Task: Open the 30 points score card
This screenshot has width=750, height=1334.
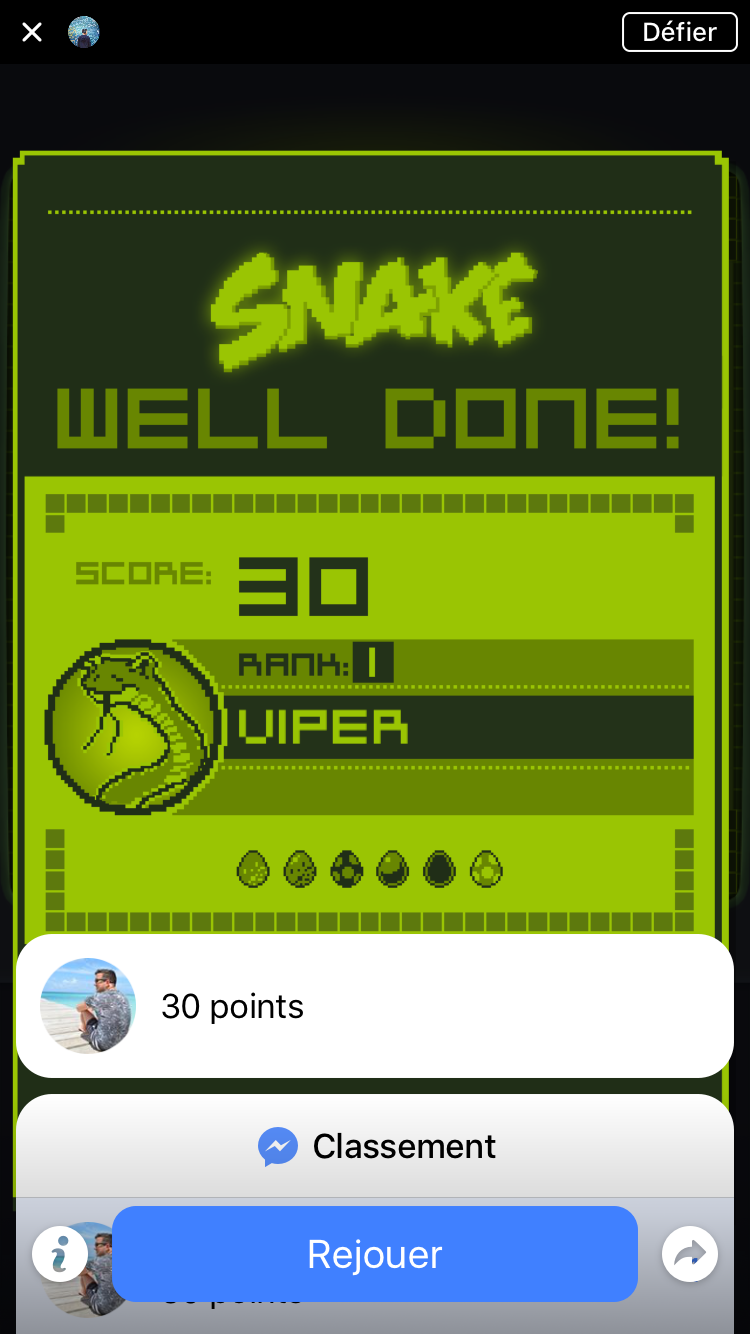Action: (374, 1006)
